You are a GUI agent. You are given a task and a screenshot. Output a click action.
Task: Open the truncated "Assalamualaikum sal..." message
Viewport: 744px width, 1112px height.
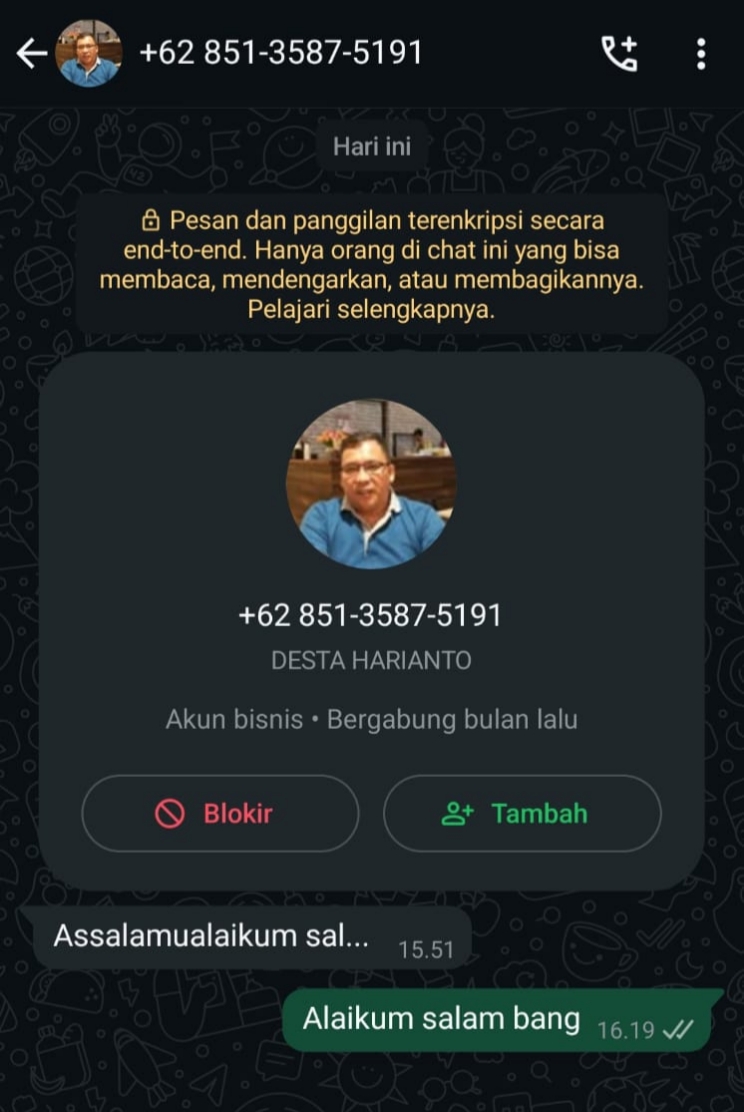tap(211, 937)
